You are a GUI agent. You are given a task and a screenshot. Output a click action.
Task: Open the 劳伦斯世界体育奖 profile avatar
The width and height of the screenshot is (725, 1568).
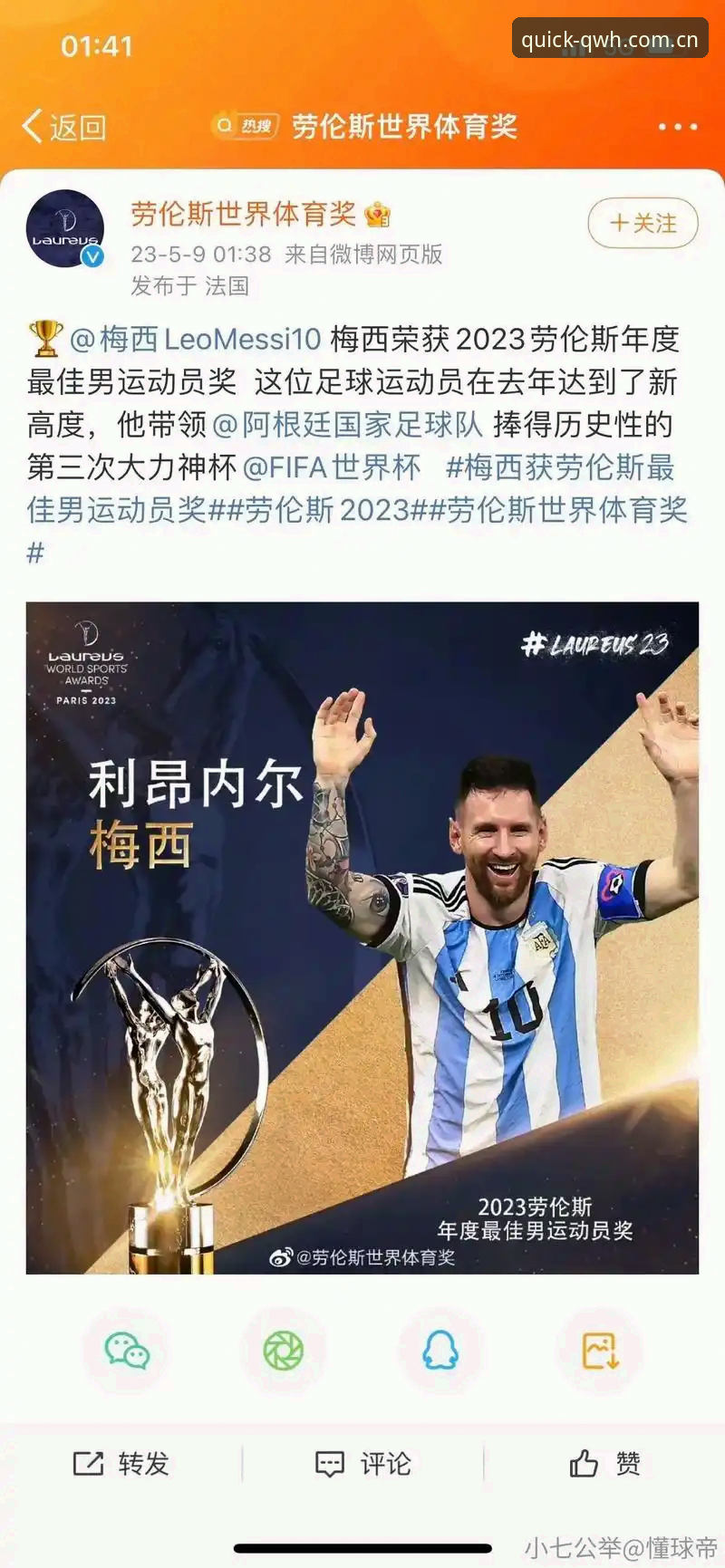[65, 228]
